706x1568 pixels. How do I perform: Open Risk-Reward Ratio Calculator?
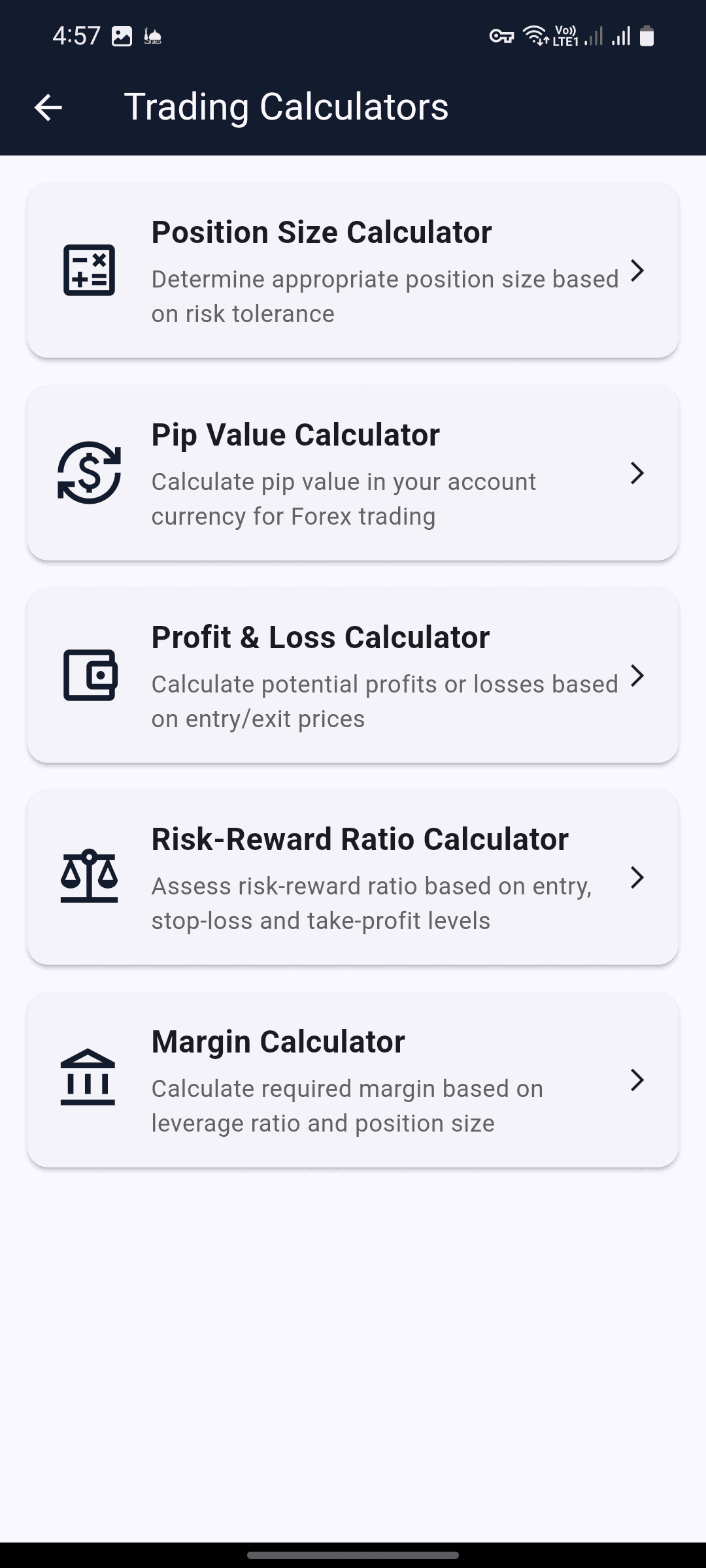pyautogui.click(x=353, y=877)
